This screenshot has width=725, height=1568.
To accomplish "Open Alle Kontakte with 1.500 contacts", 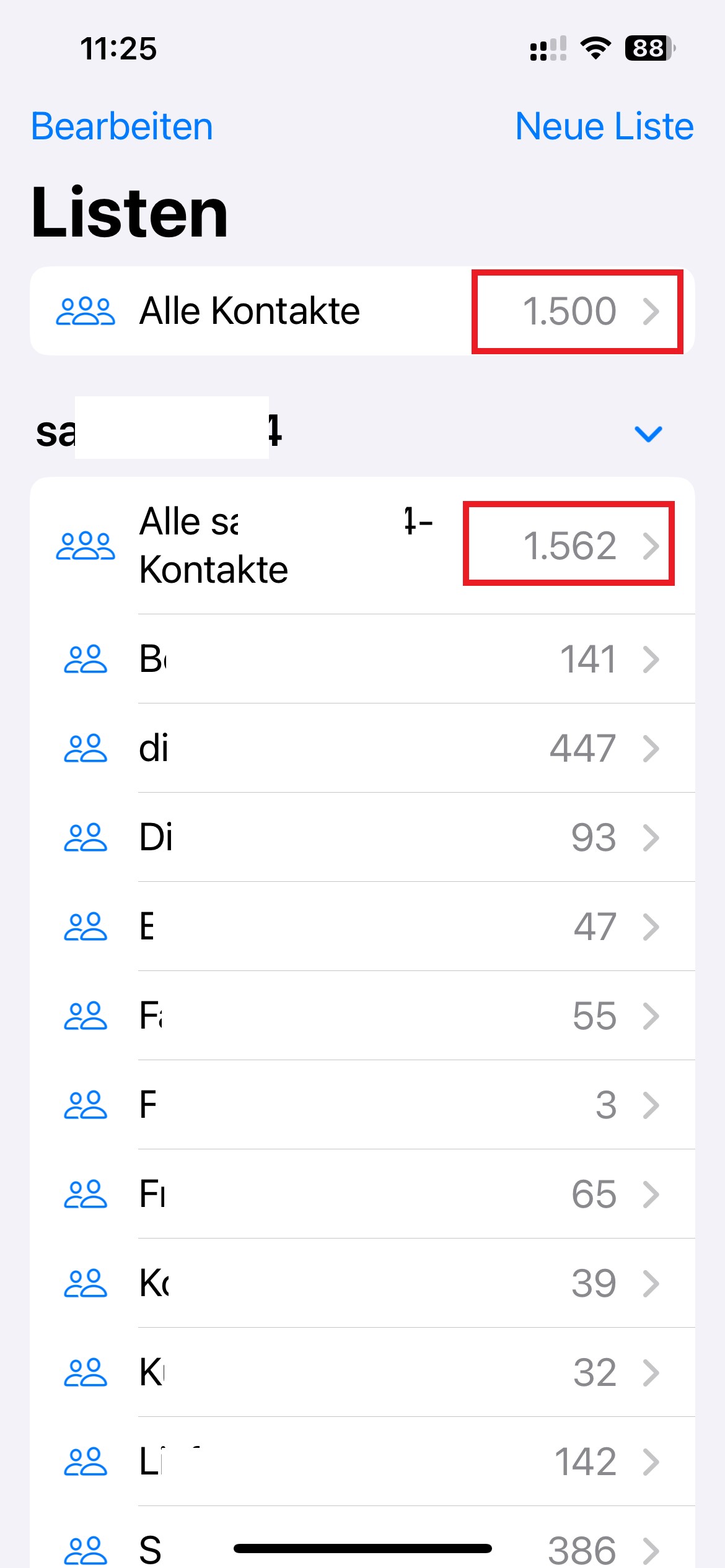I will click(x=362, y=311).
